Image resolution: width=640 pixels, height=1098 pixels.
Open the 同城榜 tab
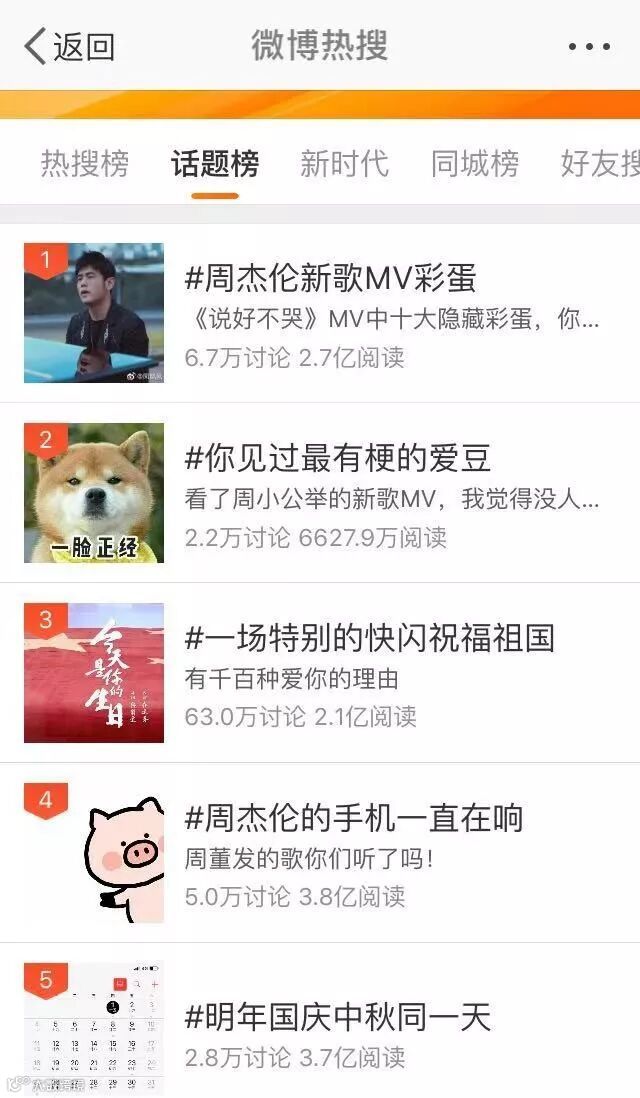click(475, 163)
